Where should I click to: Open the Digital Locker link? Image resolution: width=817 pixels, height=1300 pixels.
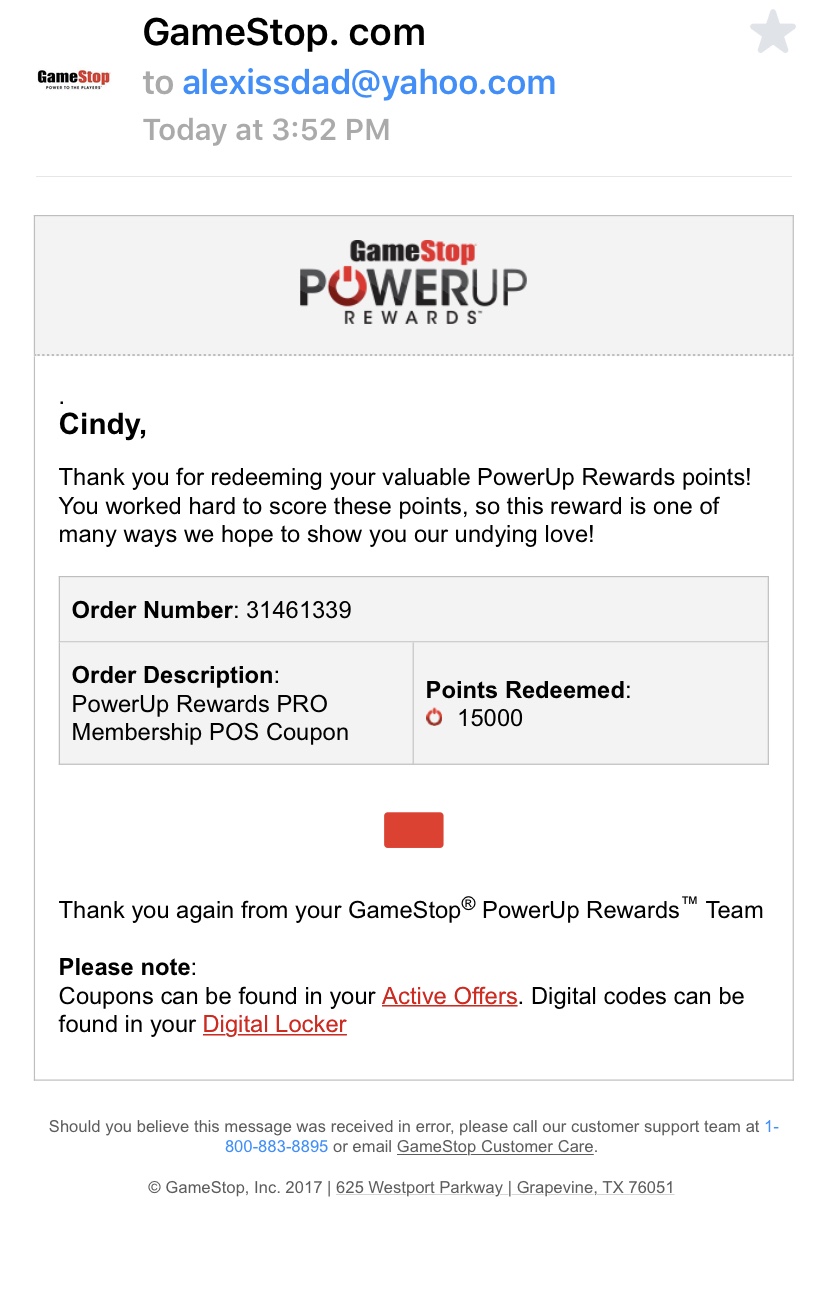click(x=274, y=1024)
